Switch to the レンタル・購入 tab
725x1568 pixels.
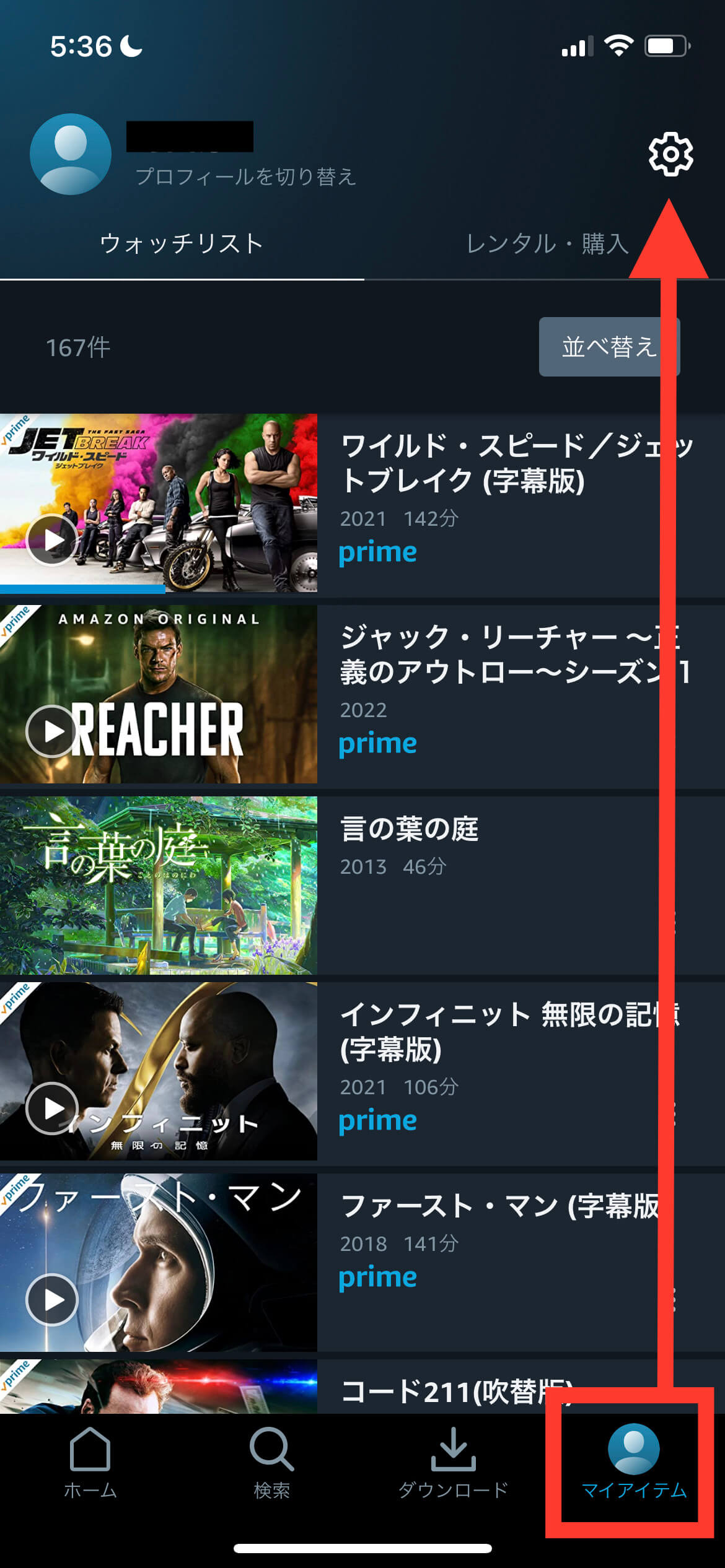[x=547, y=243]
